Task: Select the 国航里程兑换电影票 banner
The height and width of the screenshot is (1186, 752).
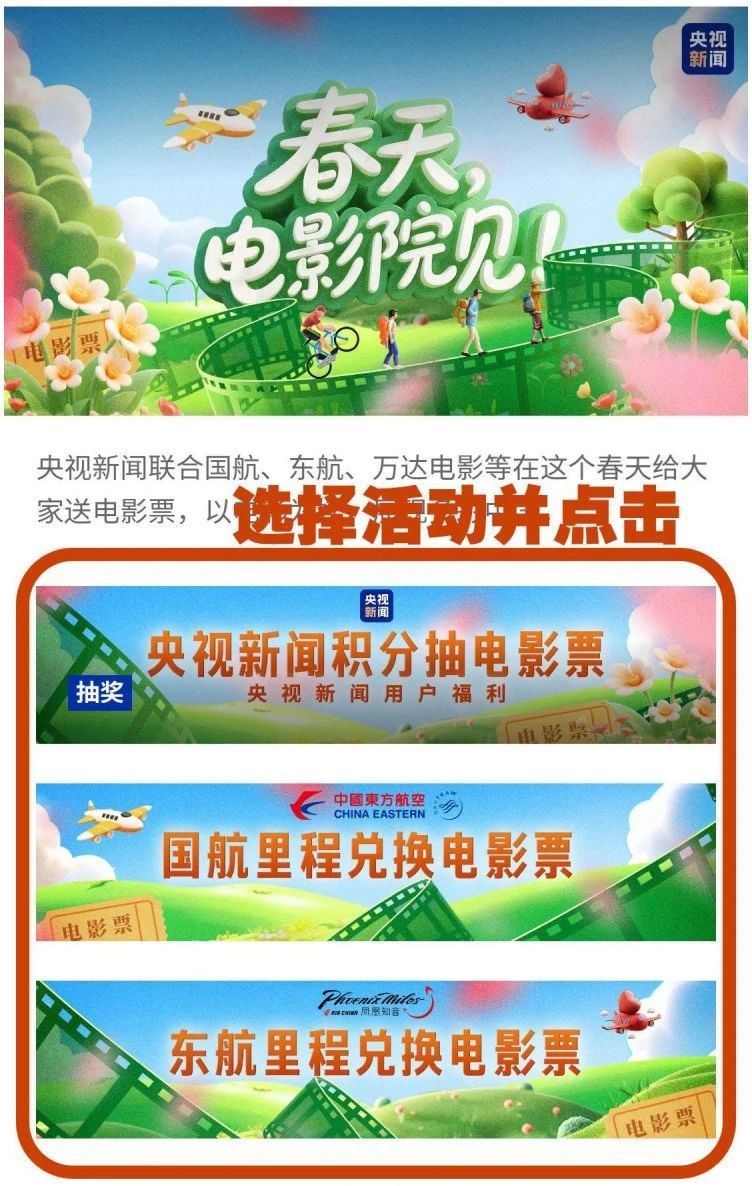Action: (376, 861)
